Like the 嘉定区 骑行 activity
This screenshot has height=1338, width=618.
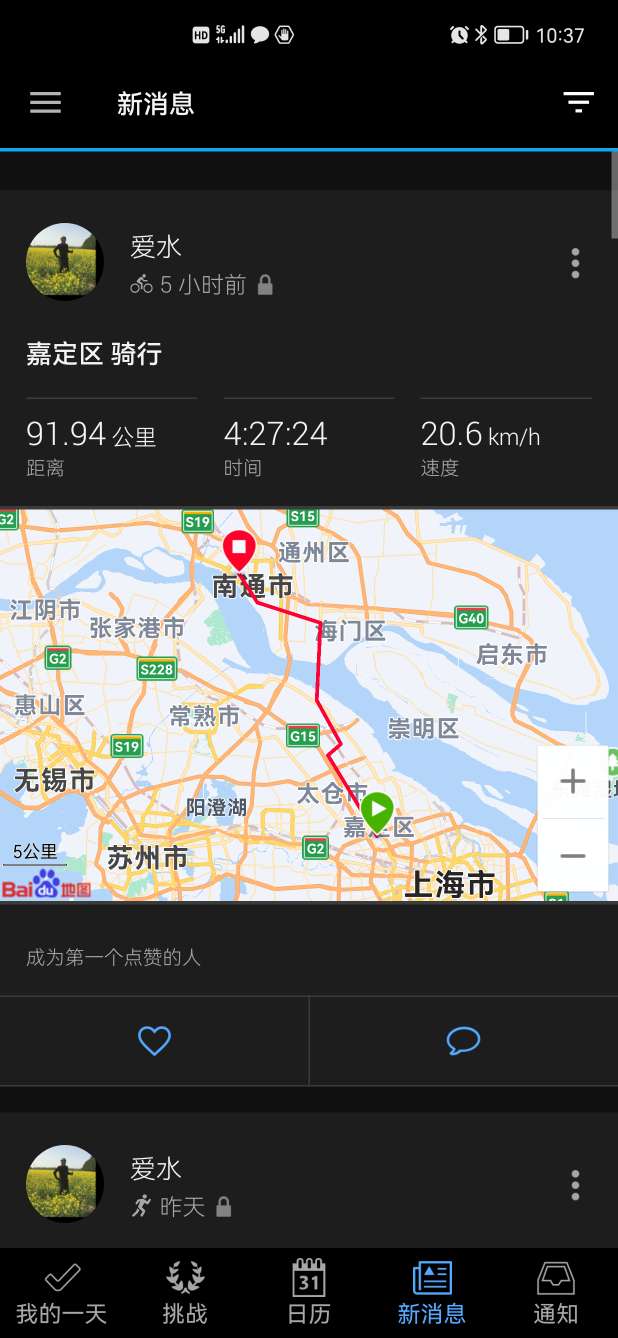(x=154, y=1041)
